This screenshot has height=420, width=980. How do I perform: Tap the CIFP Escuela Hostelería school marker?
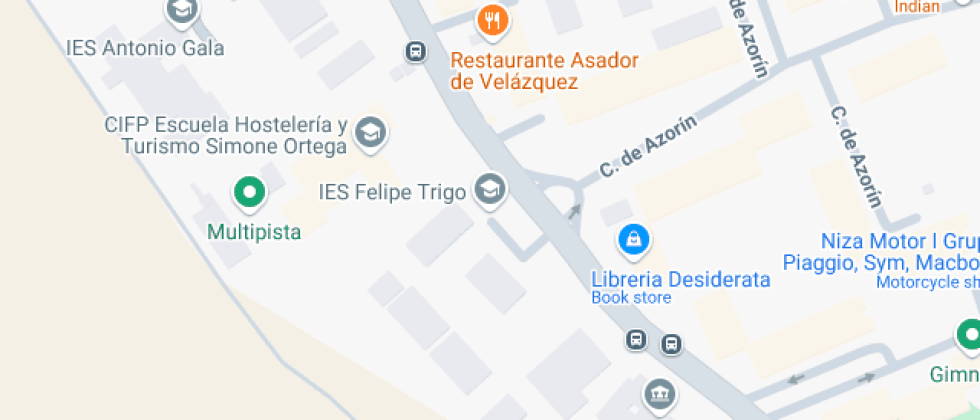pyautogui.click(x=371, y=132)
